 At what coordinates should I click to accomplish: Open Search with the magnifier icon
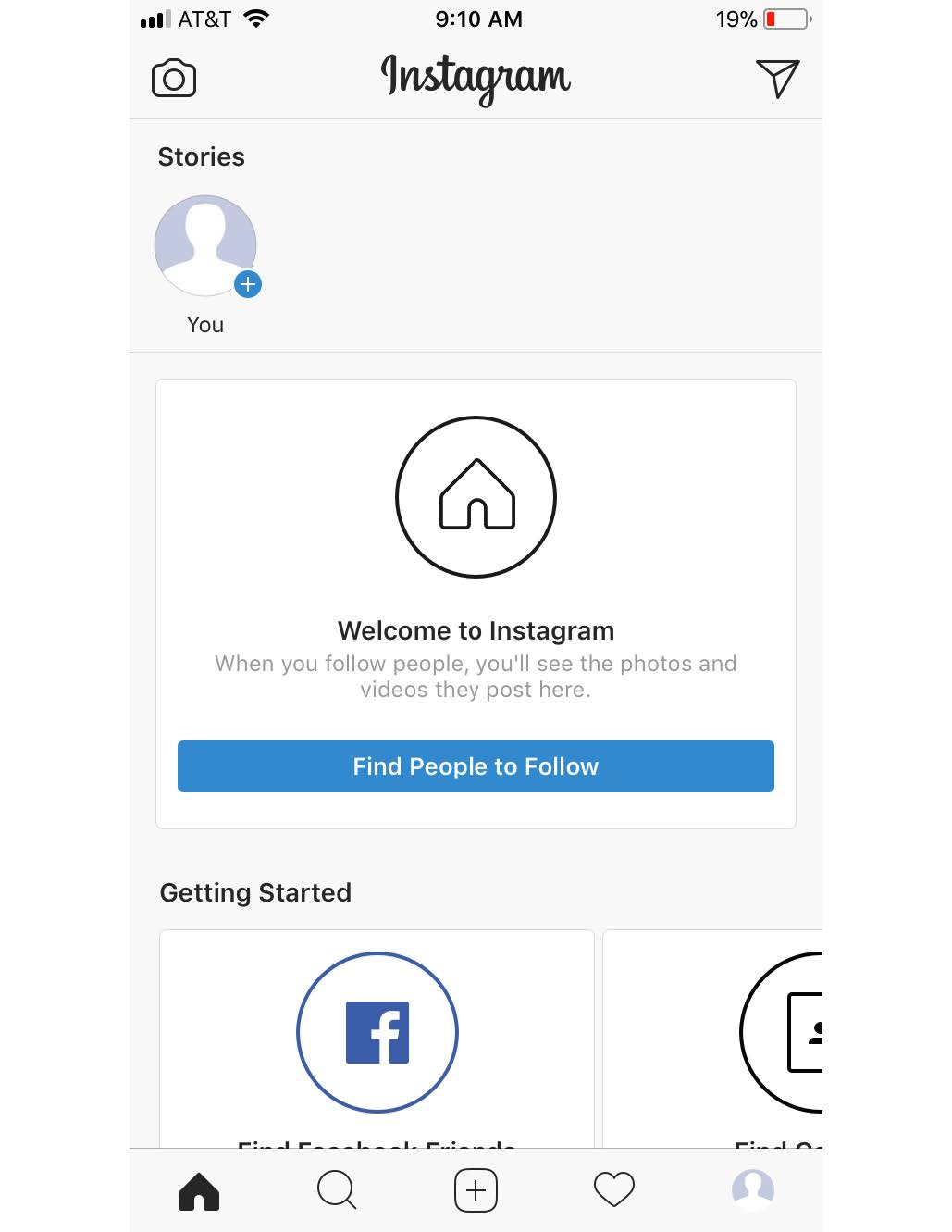[337, 1191]
